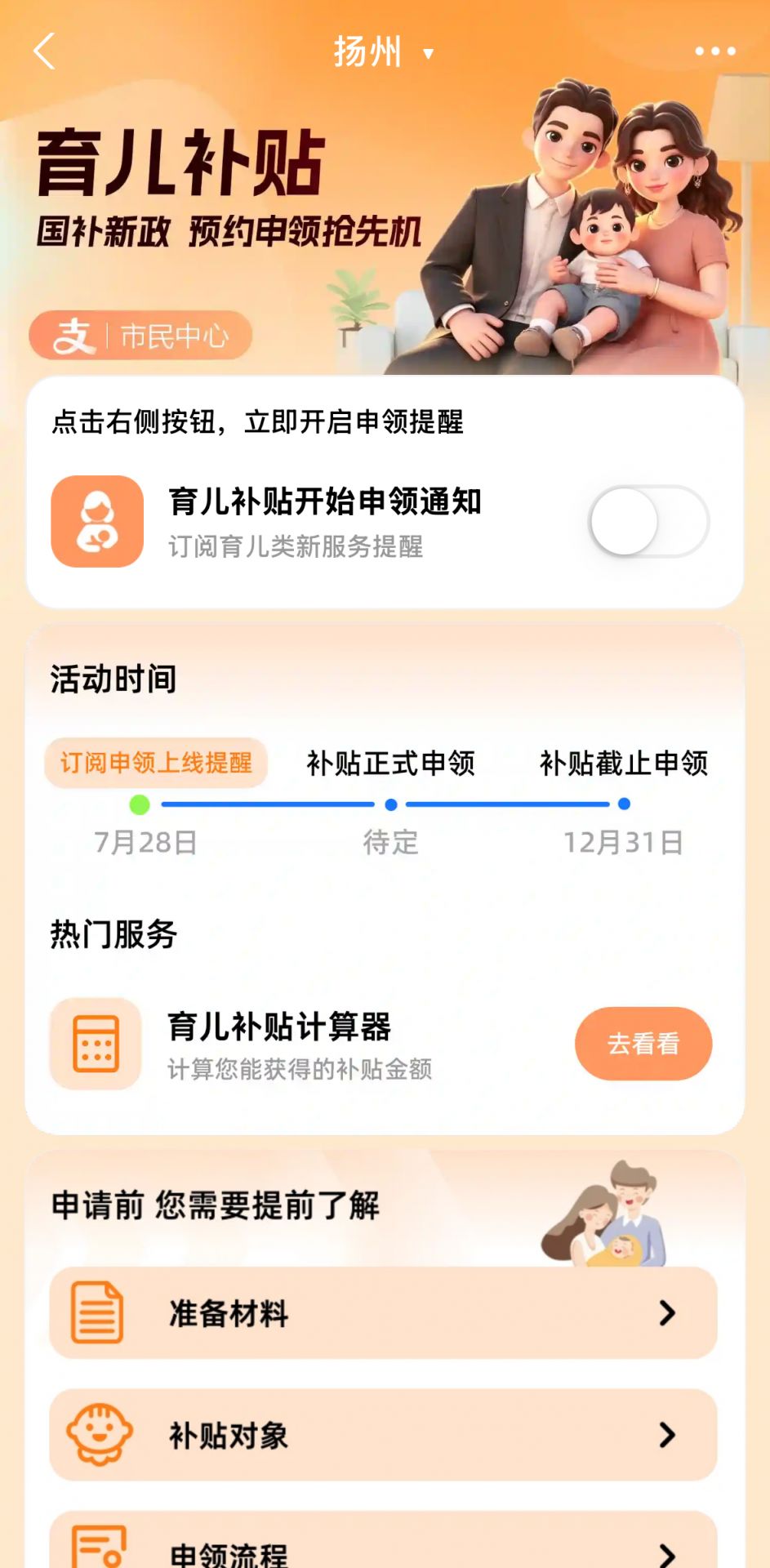This screenshot has width=770, height=1568.
Task: Open the 申领流程 row
Action: click(x=383, y=1548)
